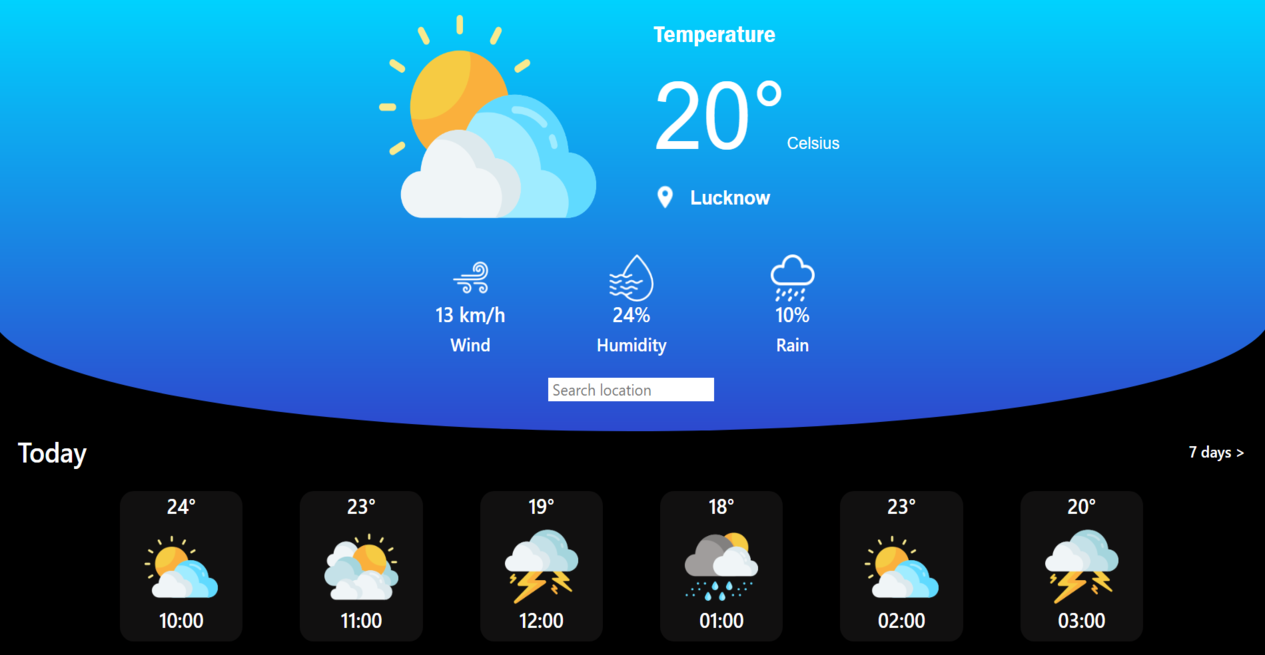Tap the Search location field
Image resolution: width=1265 pixels, height=655 pixels.
(630, 390)
